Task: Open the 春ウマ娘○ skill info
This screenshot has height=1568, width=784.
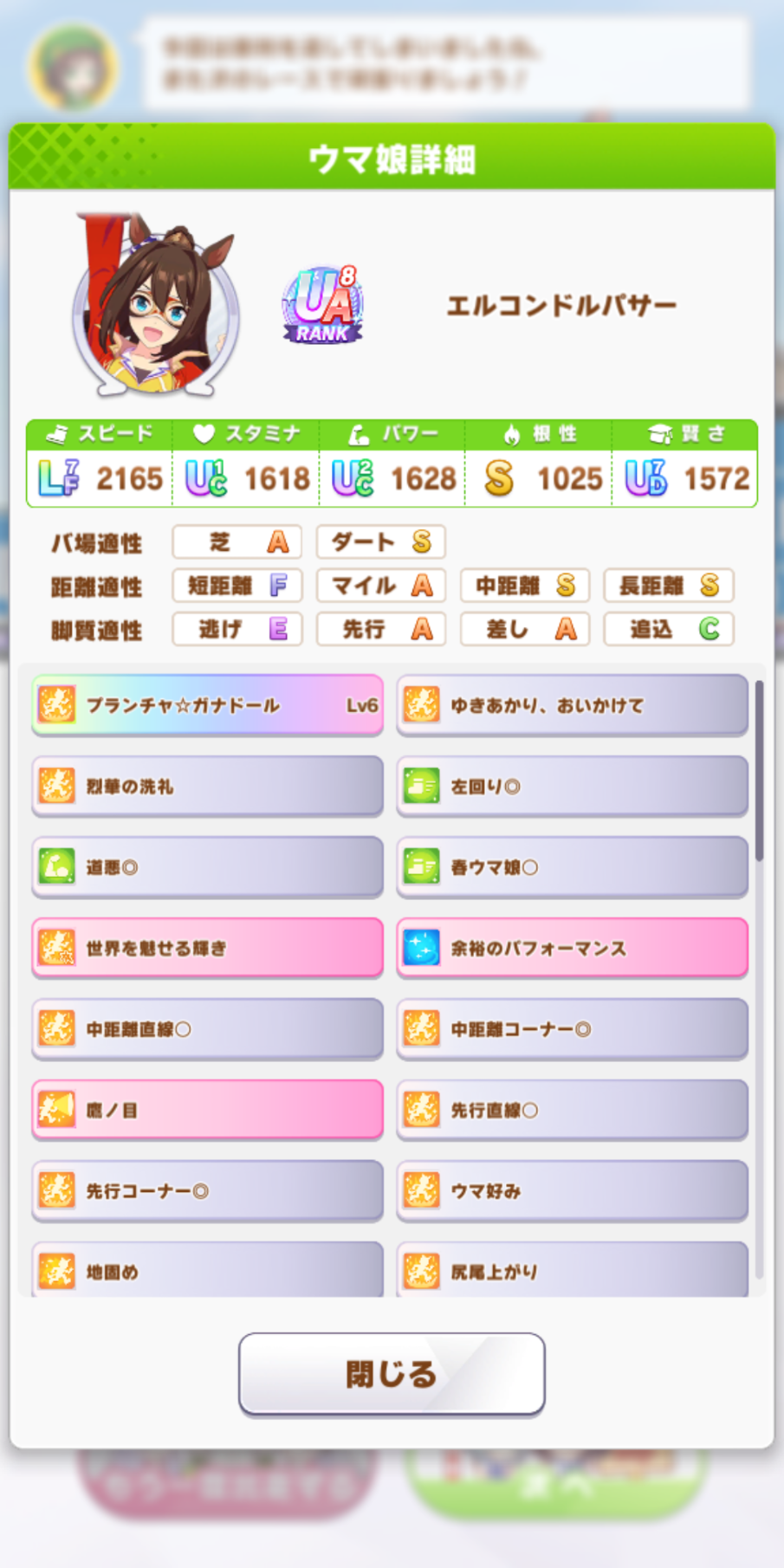Action: (x=572, y=867)
